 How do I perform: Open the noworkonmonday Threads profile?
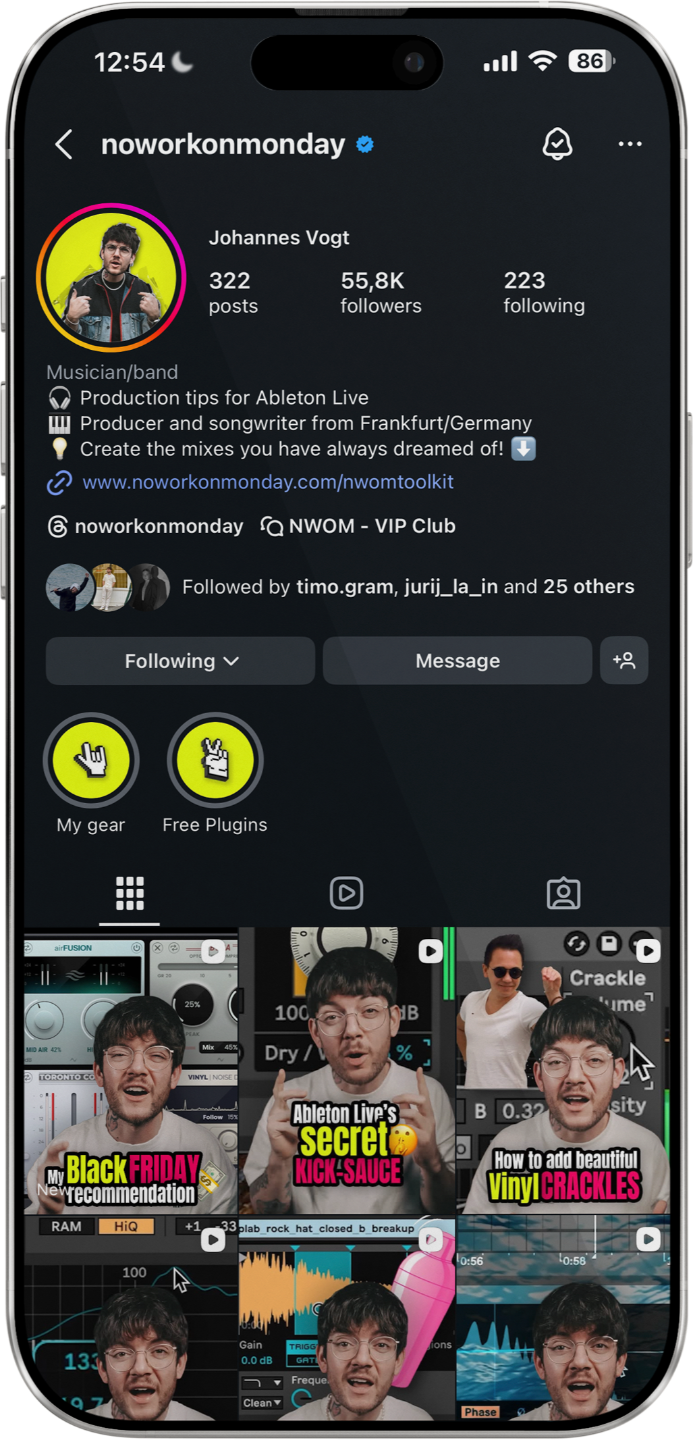[146, 526]
